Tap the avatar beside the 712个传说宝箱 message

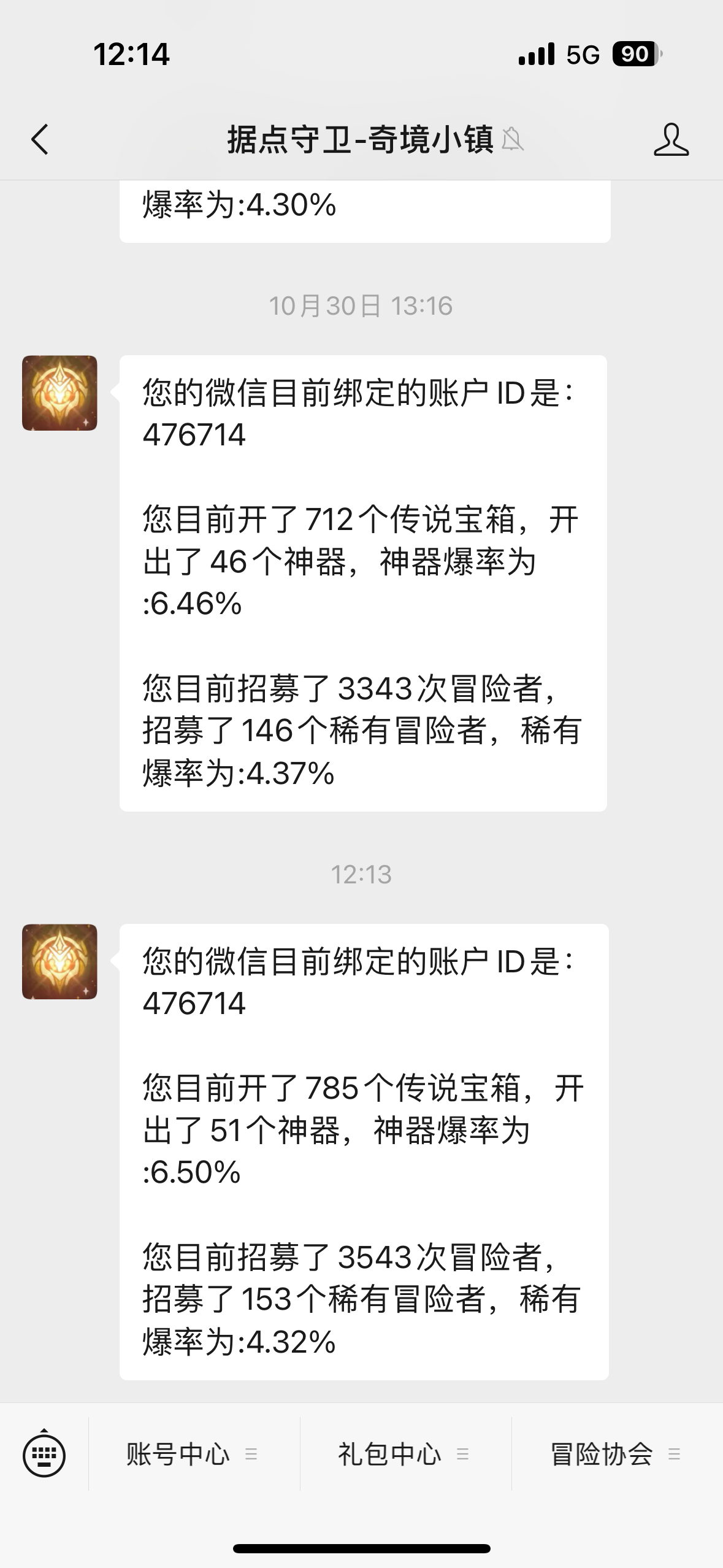[59, 393]
